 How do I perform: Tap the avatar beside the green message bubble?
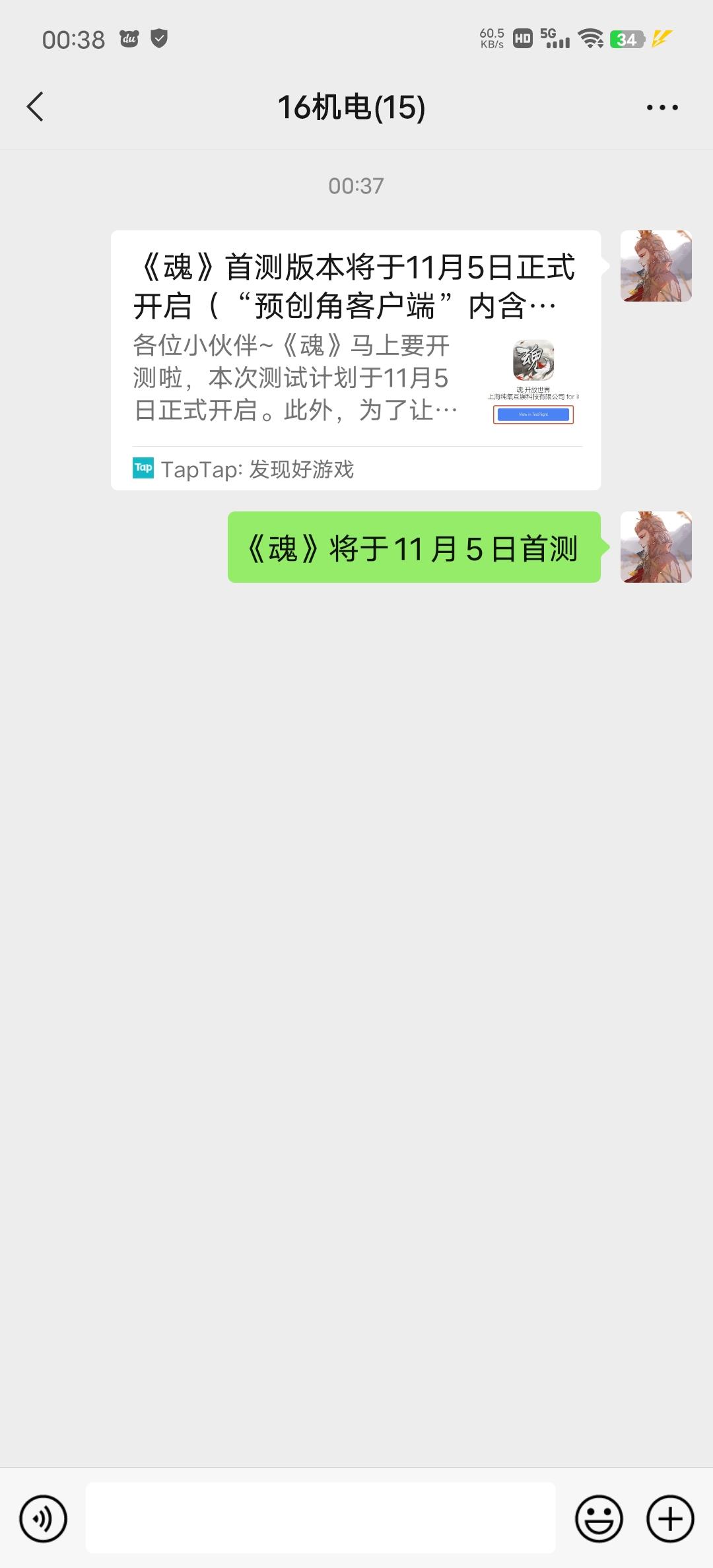click(656, 546)
